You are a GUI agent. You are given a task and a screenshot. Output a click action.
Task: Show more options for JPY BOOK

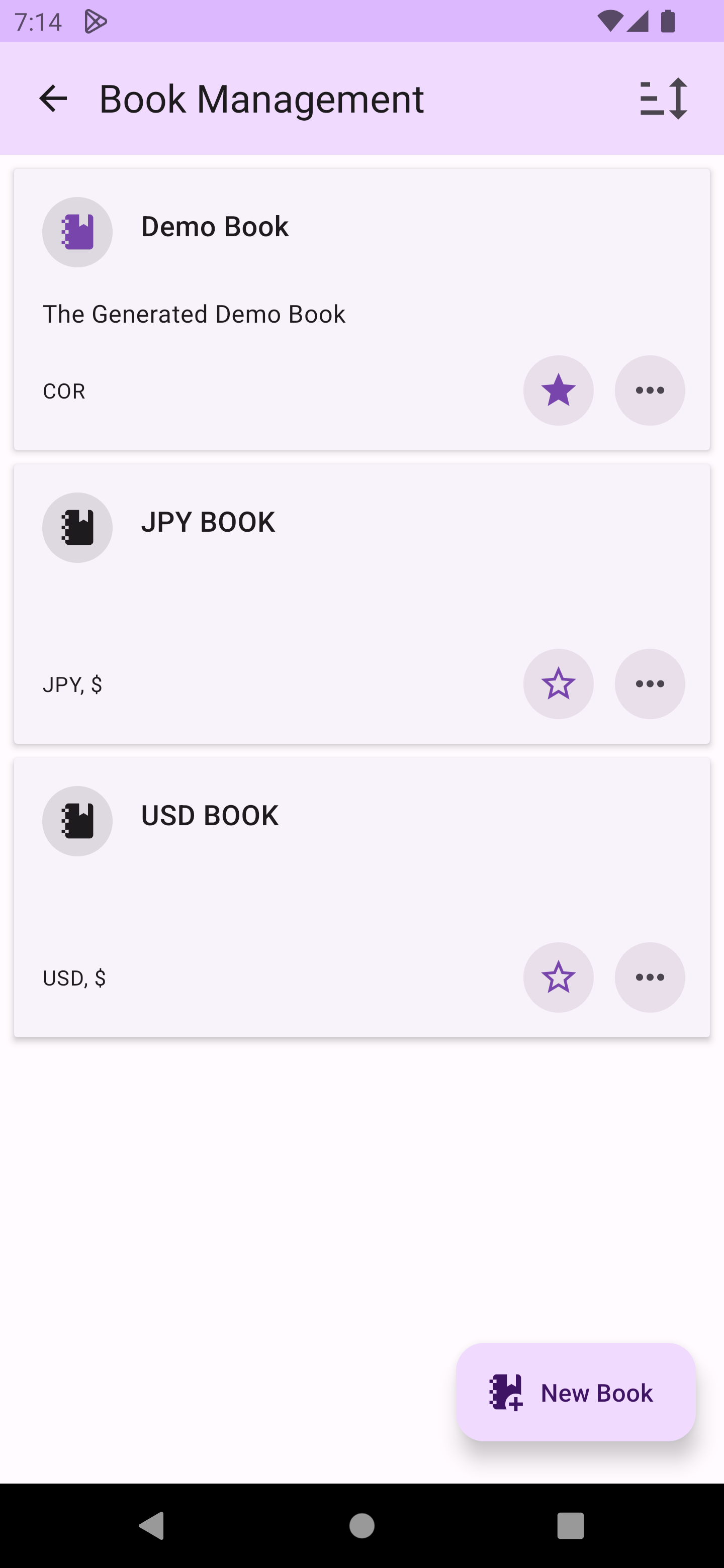[x=649, y=683]
